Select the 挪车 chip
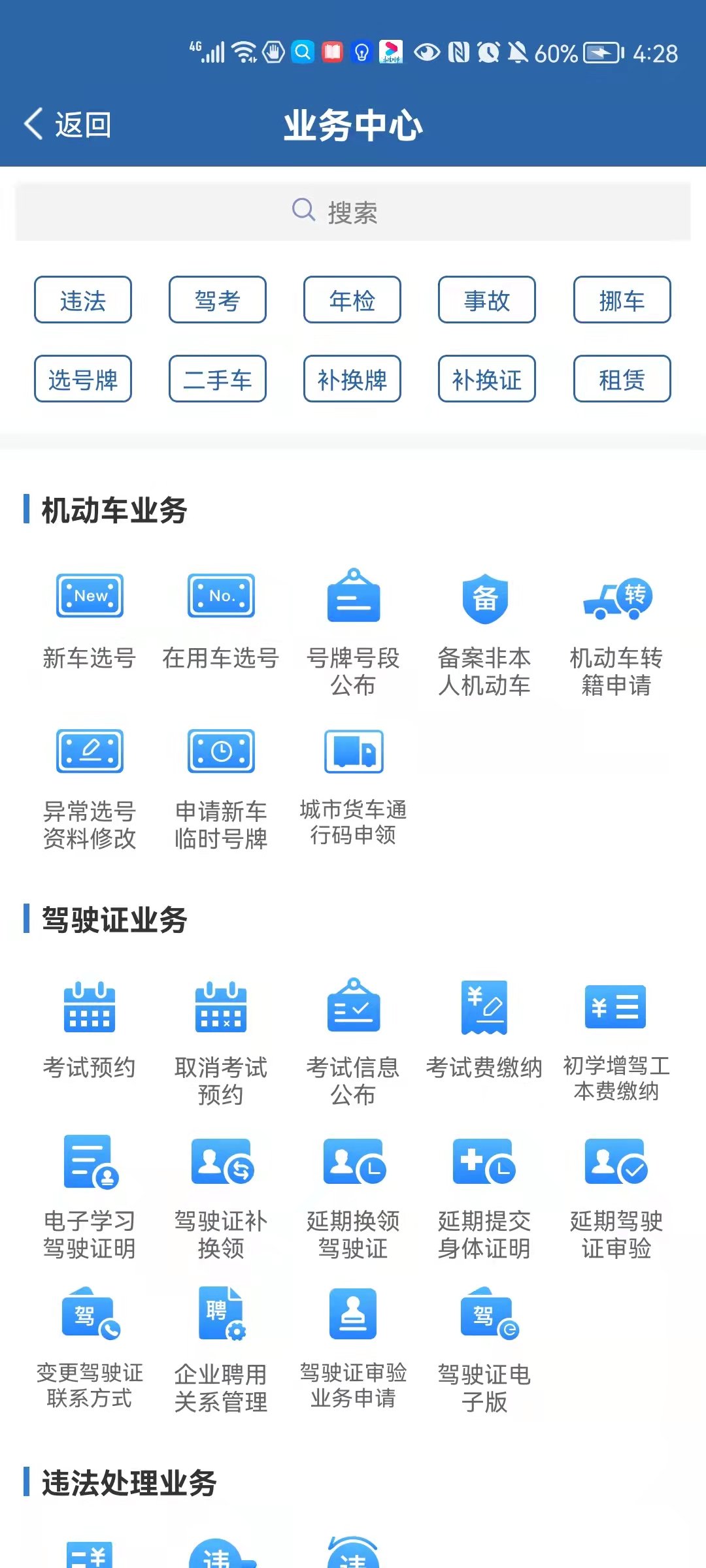 pos(622,300)
